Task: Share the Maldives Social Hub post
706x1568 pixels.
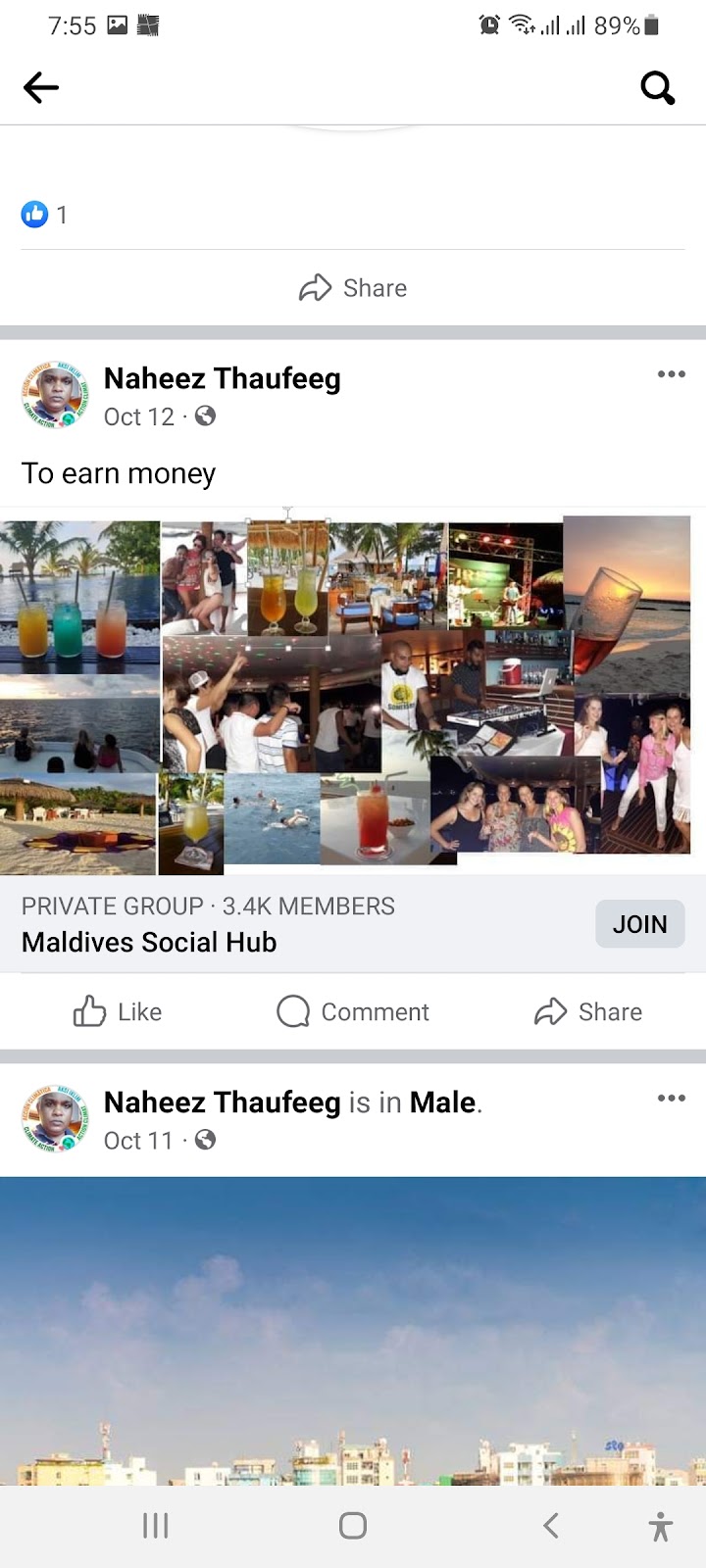Action: point(588,1011)
